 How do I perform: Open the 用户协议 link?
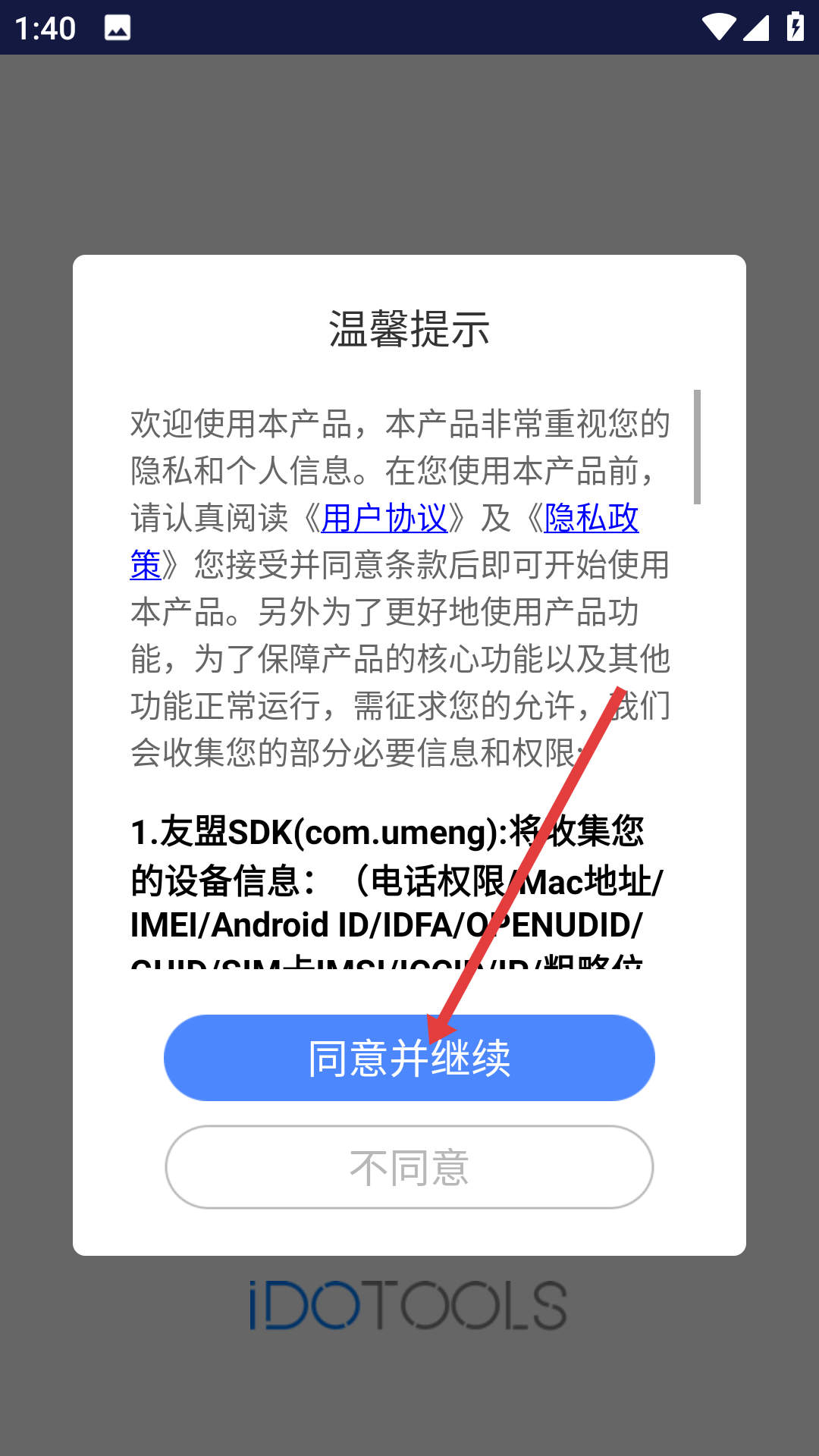[x=384, y=519]
